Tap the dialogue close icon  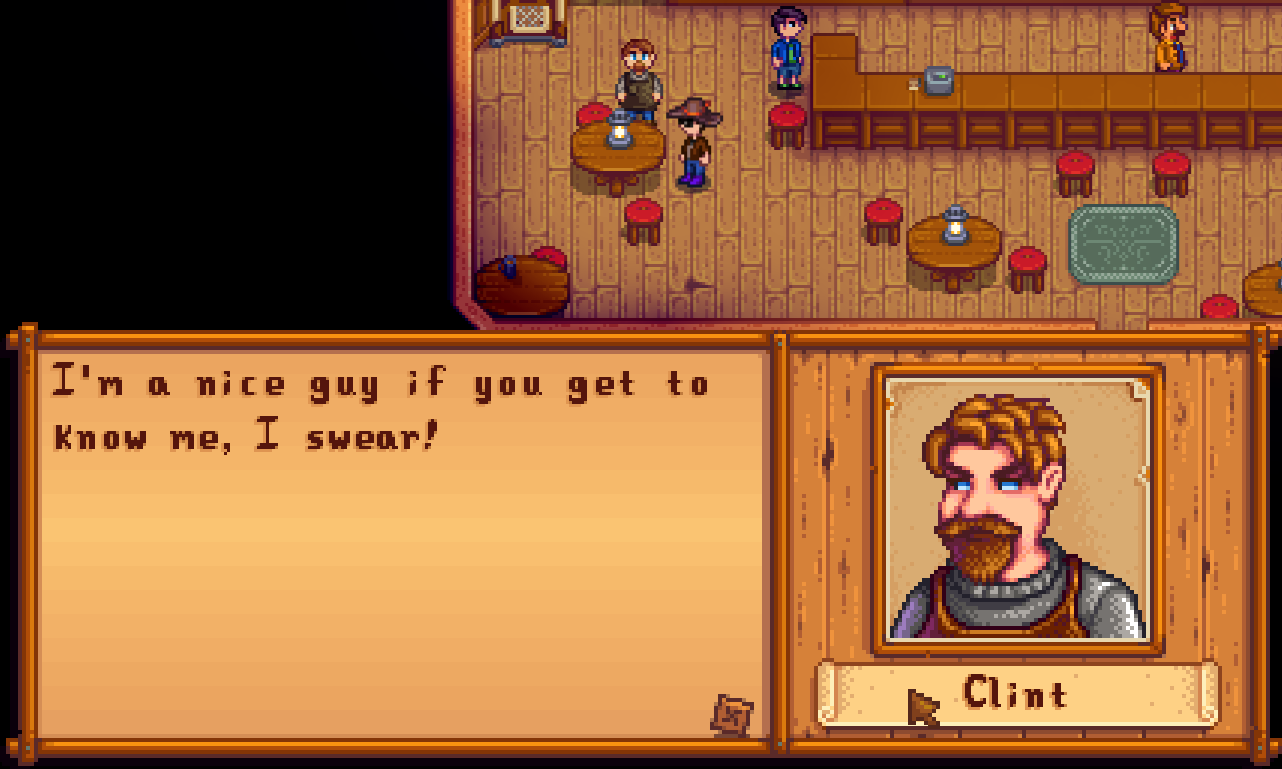pos(731,716)
